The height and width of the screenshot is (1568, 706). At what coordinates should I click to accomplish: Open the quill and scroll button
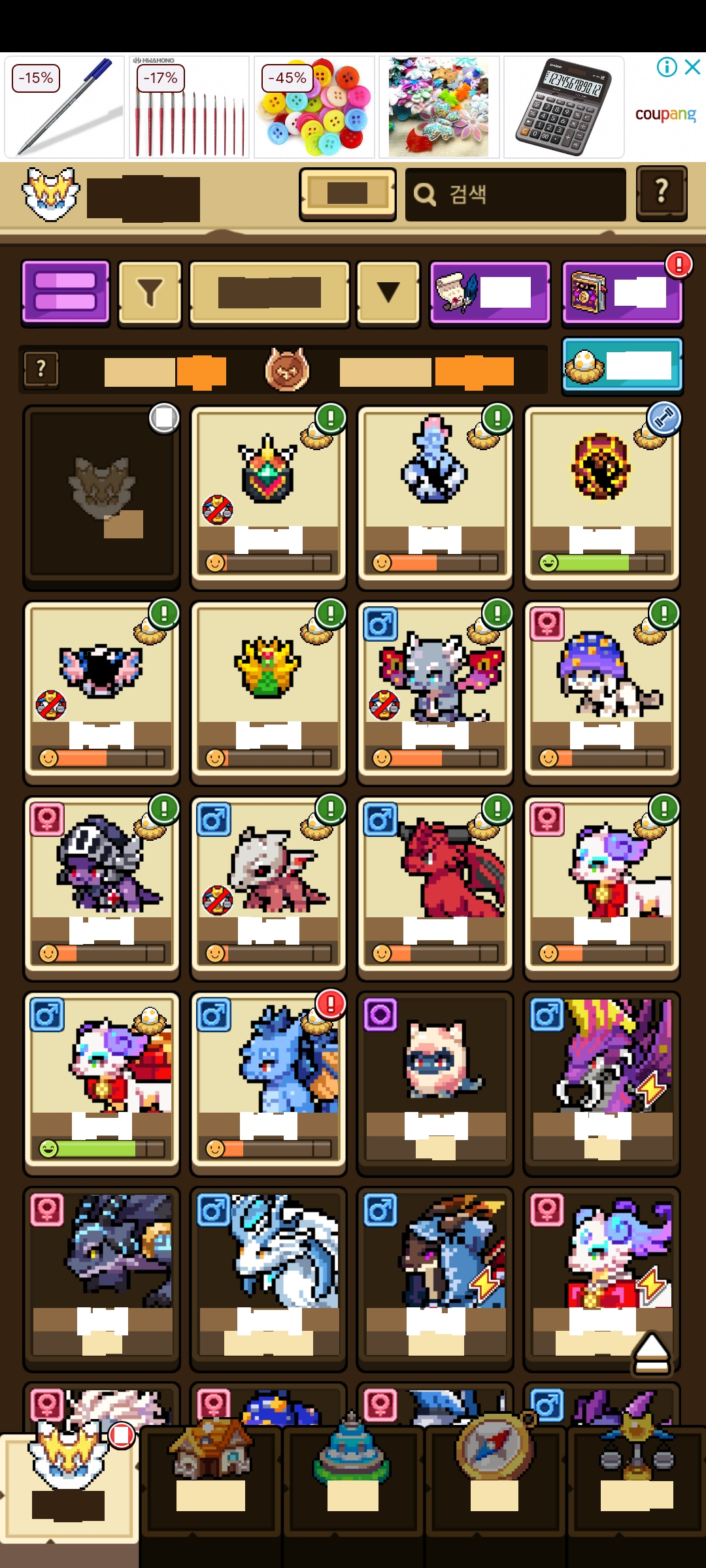click(490, 293)
